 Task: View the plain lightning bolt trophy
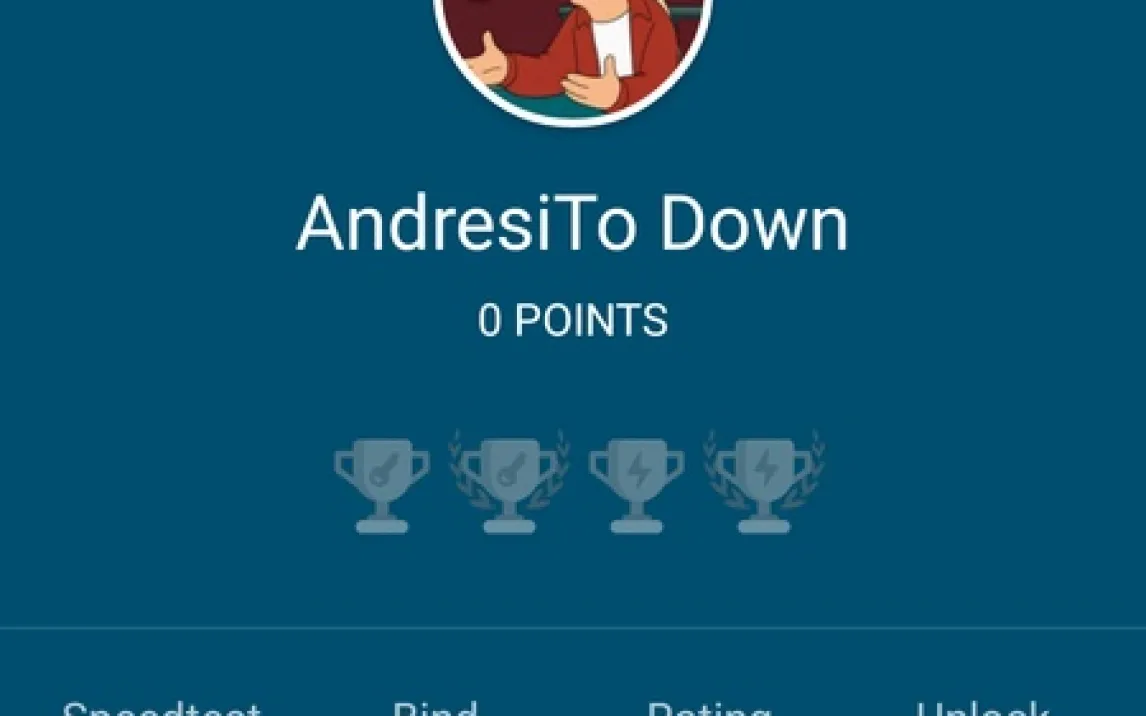tap(637, 486)
